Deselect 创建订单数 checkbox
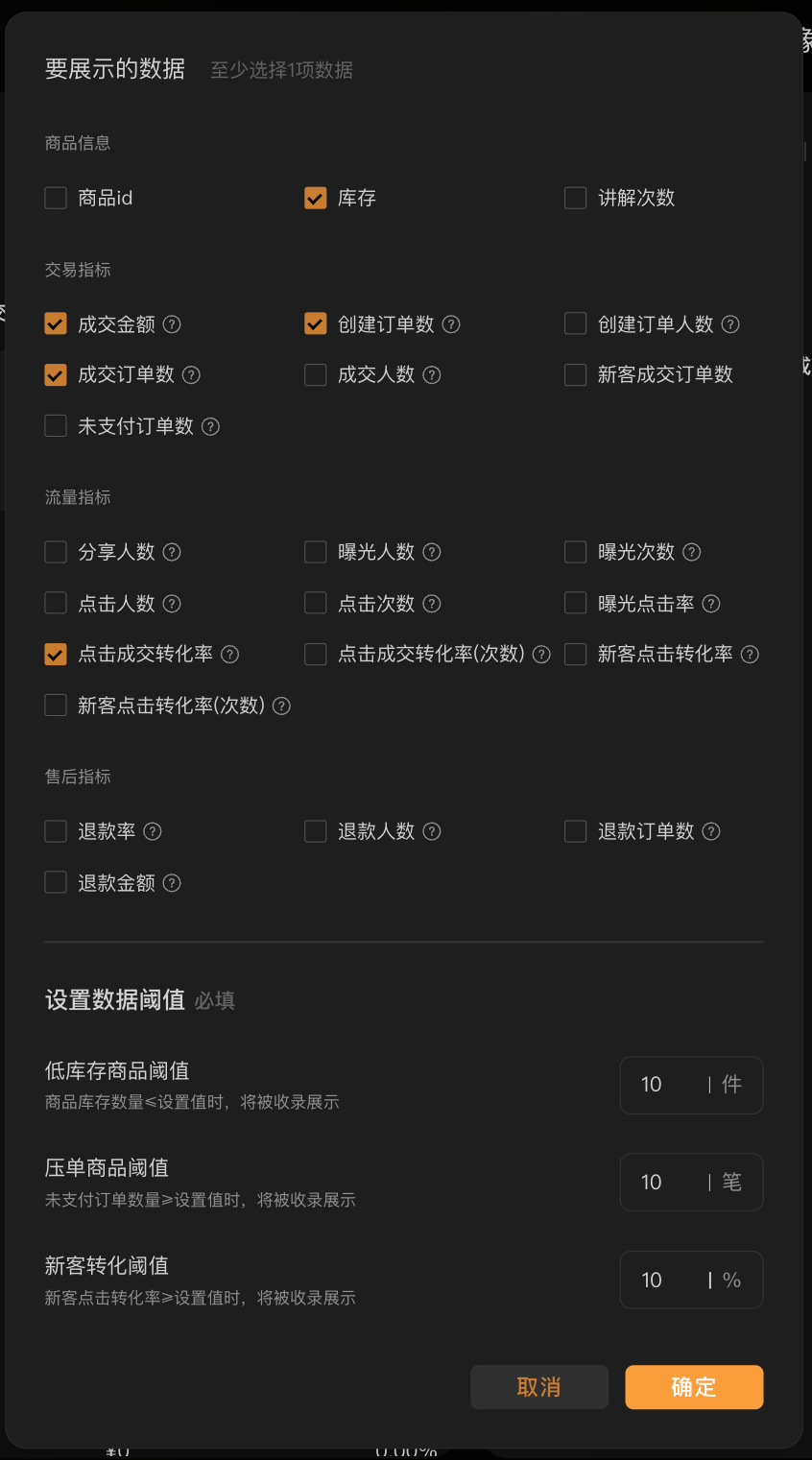 (x=316, y=324)
